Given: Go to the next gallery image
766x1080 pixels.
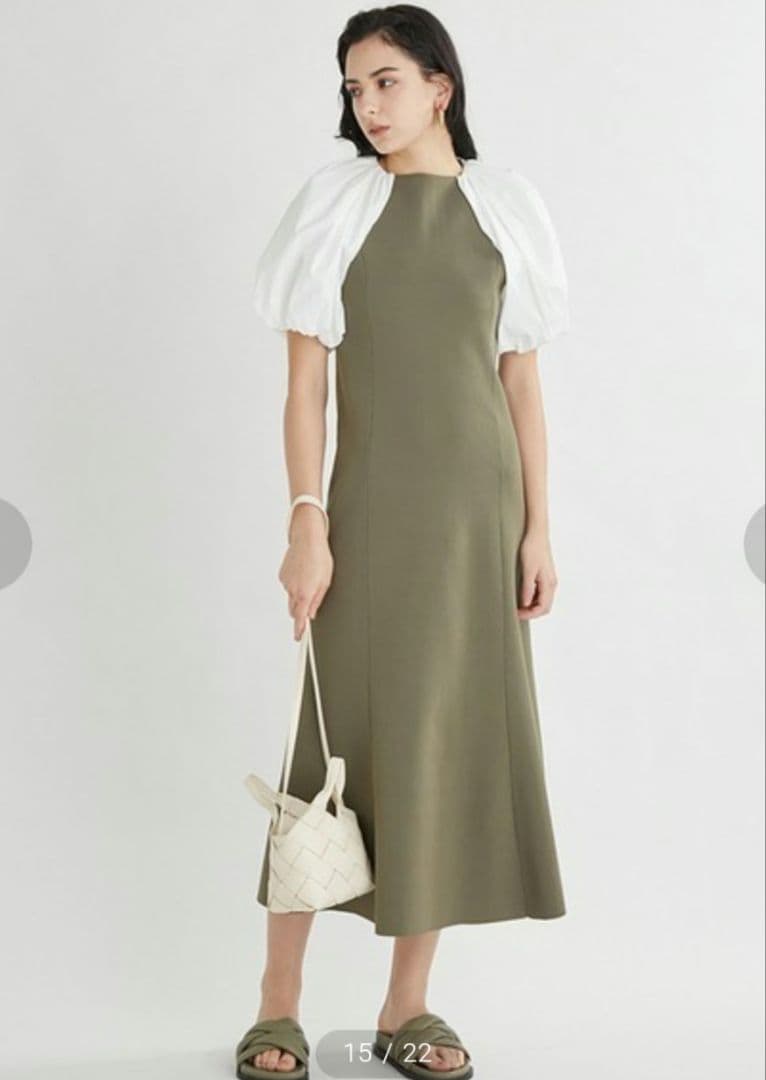Looking at the screenshot, I should pyautogui.click(x=755, y=543).
